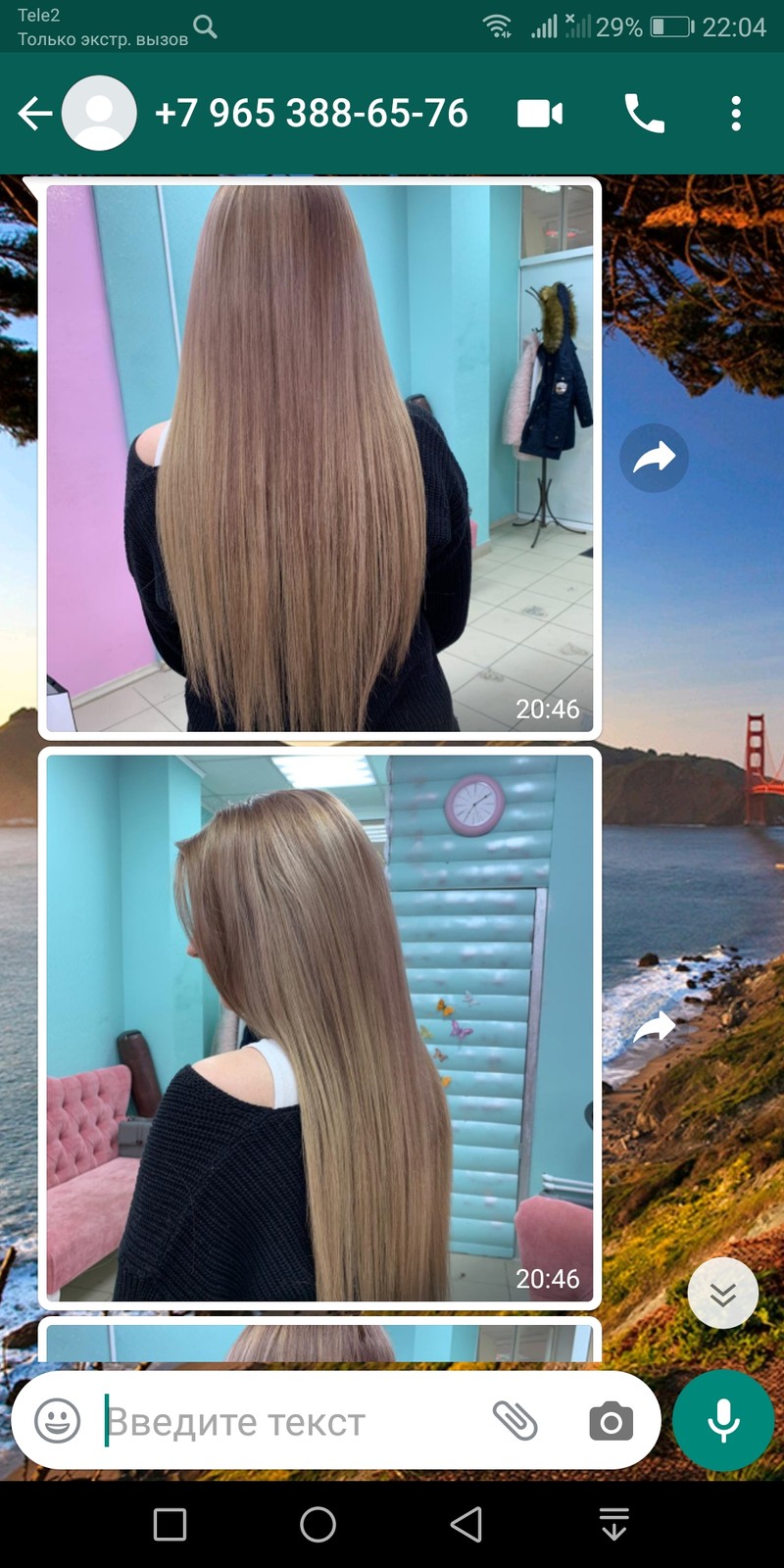
Task: Open the second hair photo, side view
Action: coord(319,1028)
